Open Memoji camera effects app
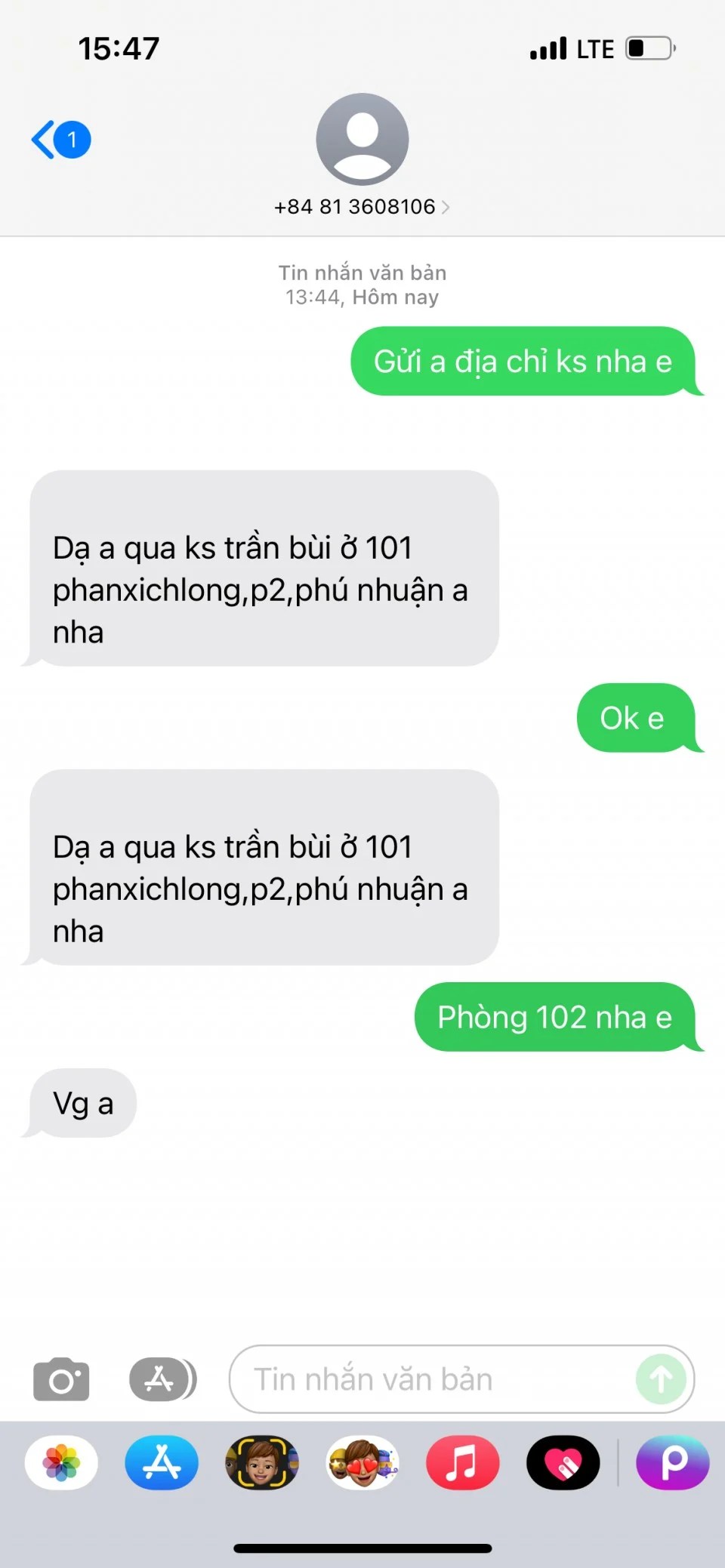The width and height of the screenshot is (725, 1568). click(x=262, y=1463)
